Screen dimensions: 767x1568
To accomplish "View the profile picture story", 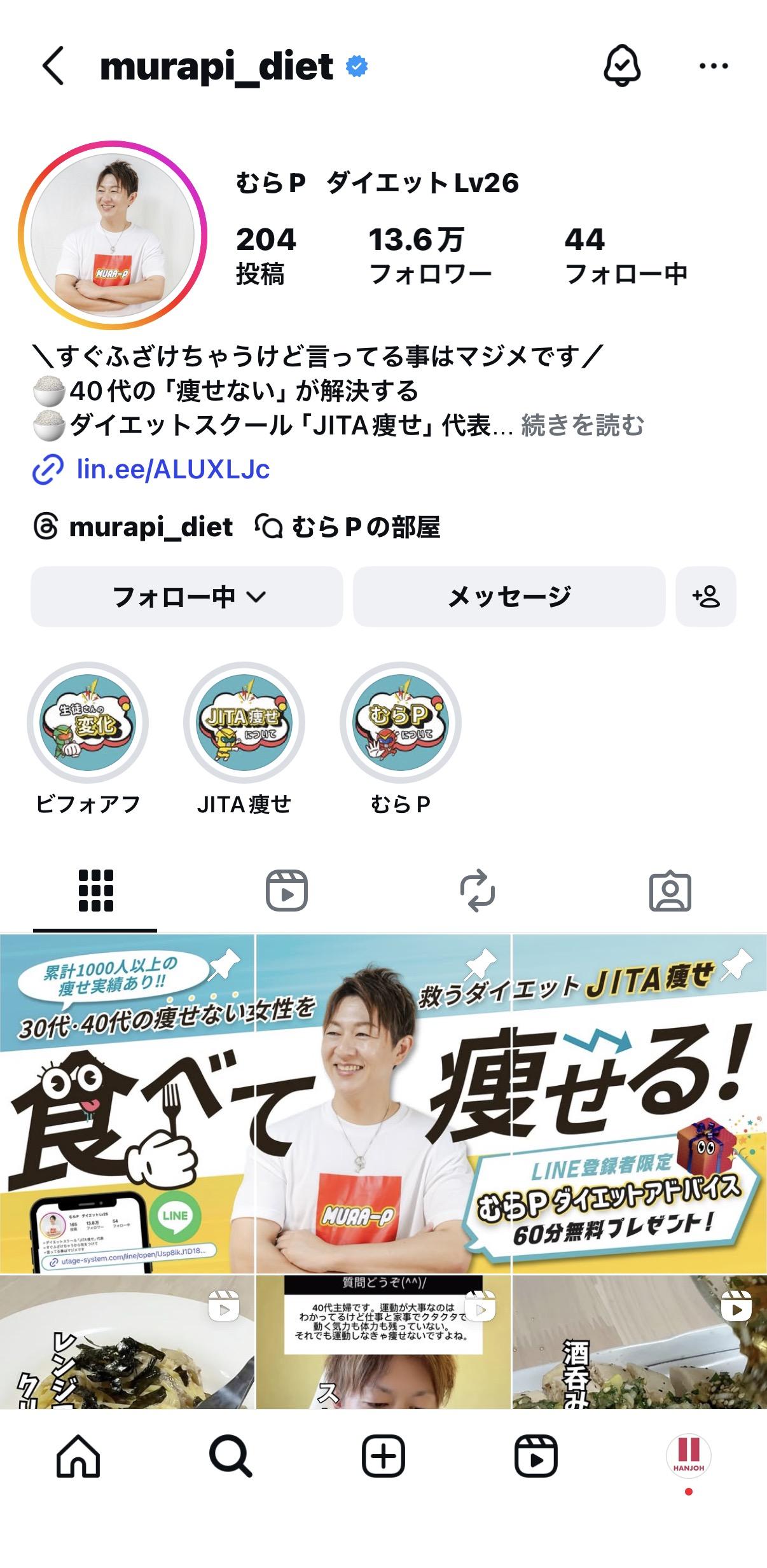I will [x=113, y=235].
